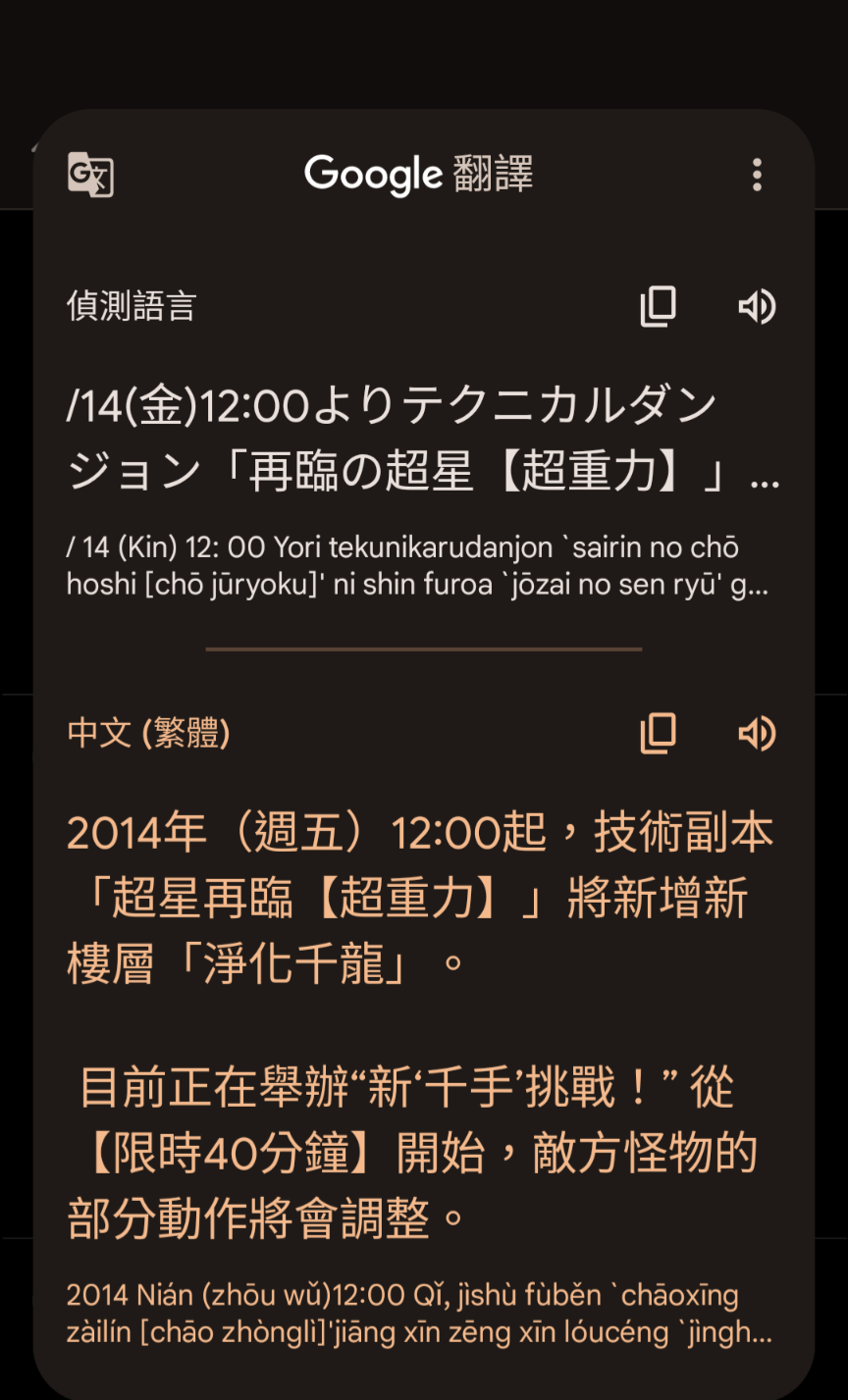This screenshot has width=848, height=1400.
Task: Play audio of the Chinese translation
Action: coord(756,733)
